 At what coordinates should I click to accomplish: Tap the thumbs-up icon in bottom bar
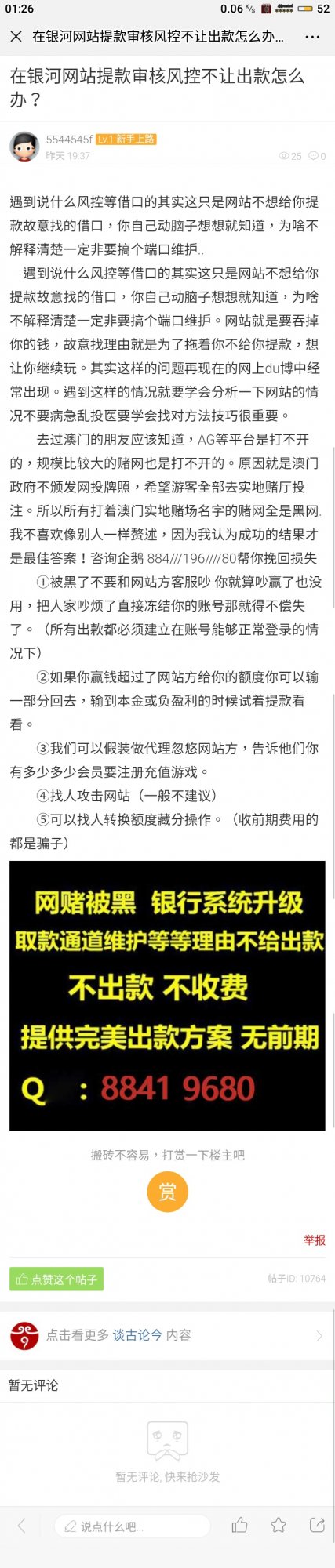coord(240,1525)
